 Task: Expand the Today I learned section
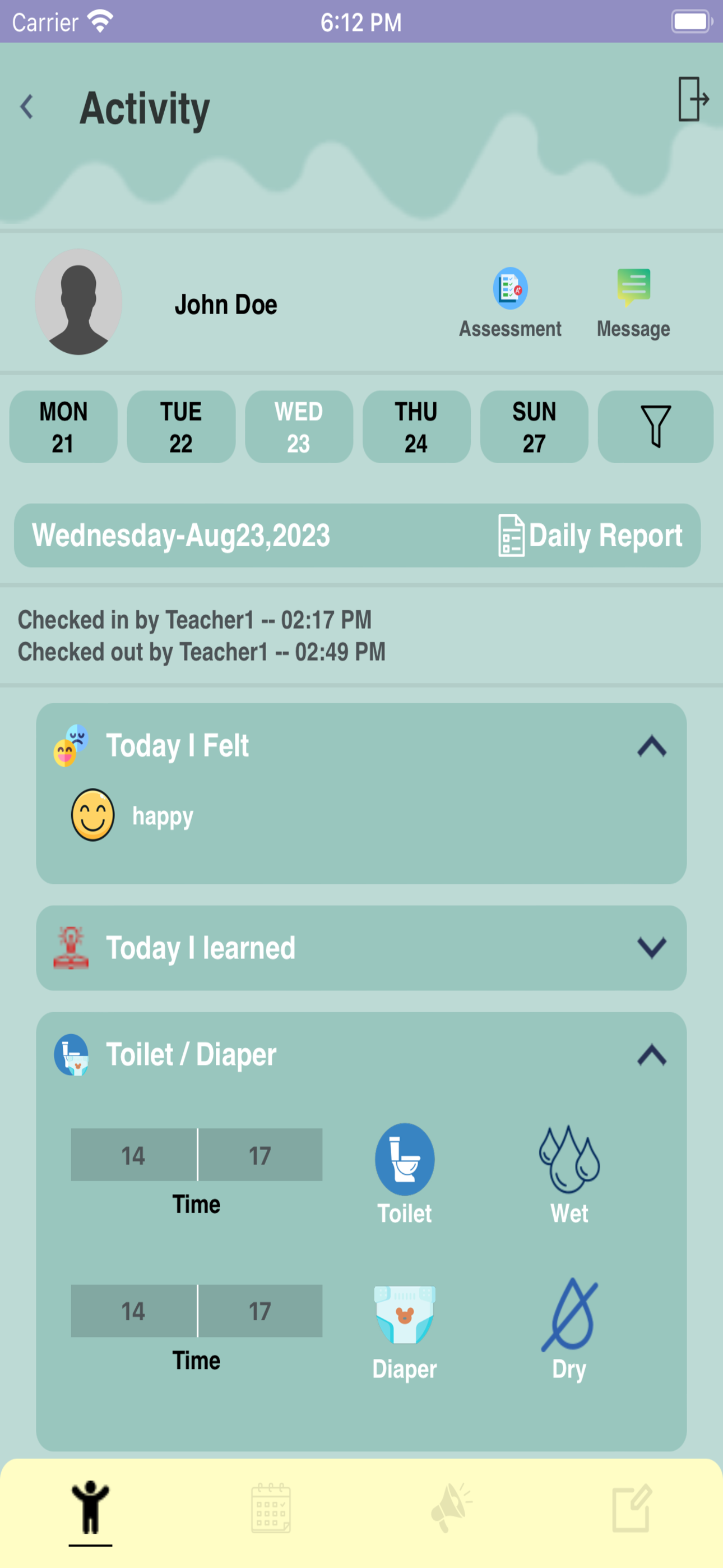[651, 947]
